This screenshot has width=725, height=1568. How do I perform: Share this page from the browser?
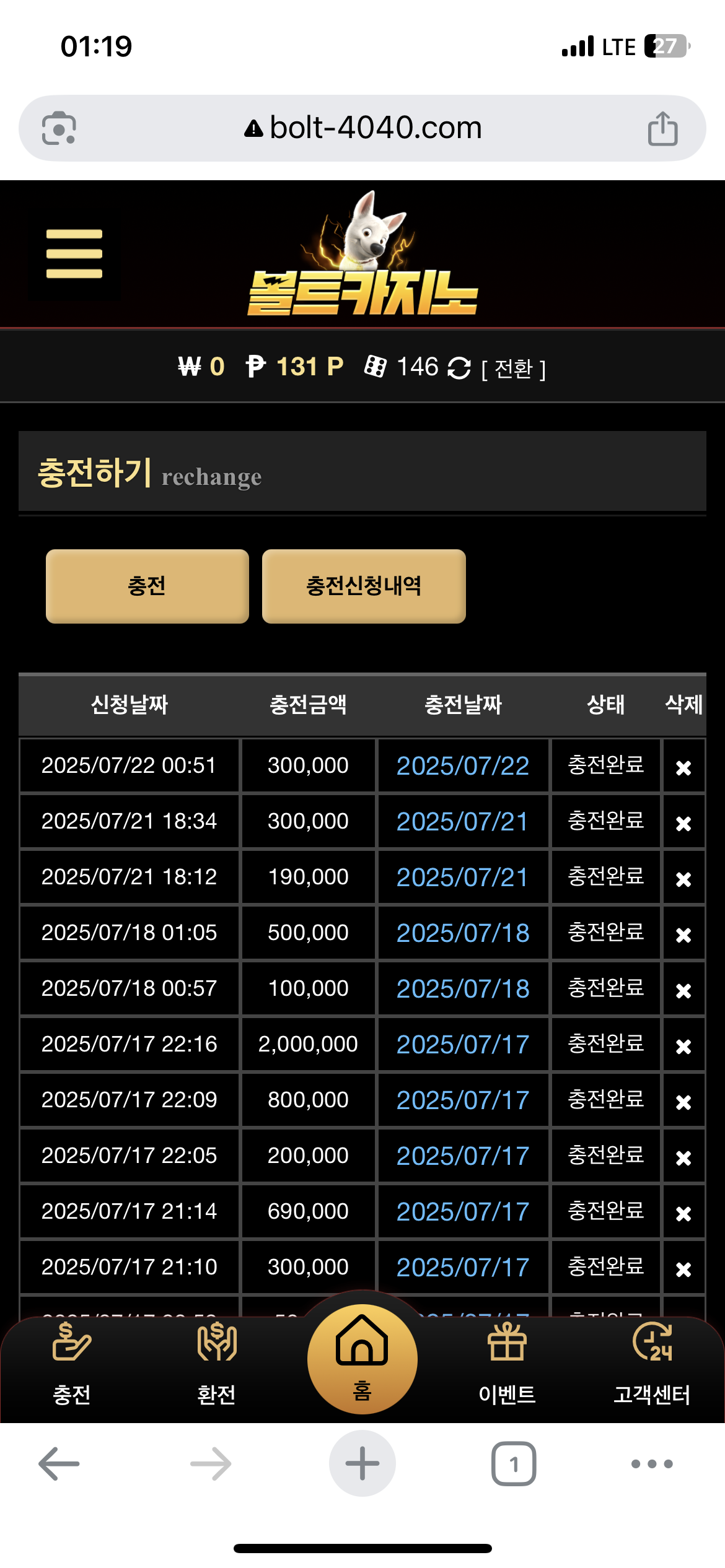[662, 128]
